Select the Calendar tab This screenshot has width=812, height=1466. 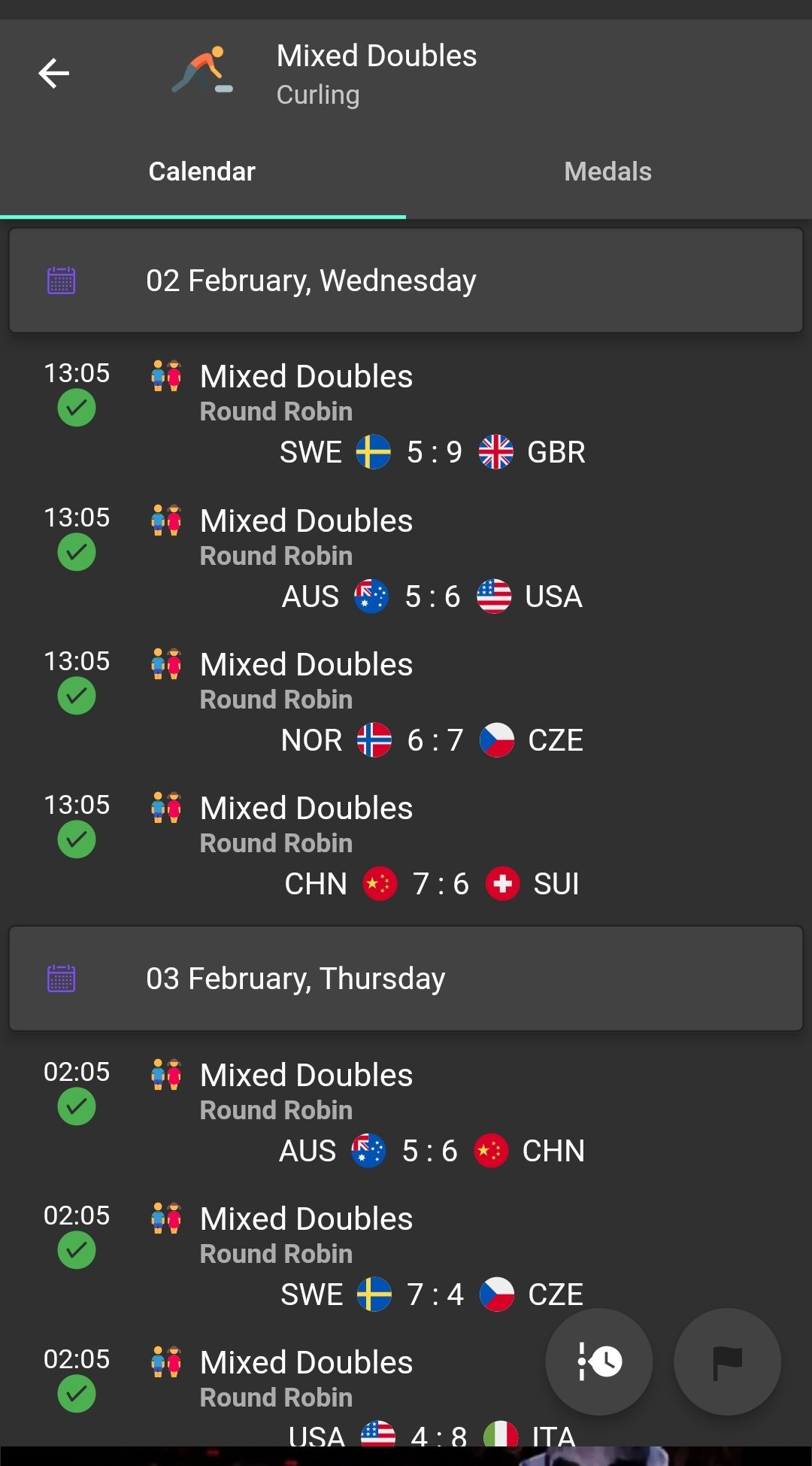click(x=202, y=171)
